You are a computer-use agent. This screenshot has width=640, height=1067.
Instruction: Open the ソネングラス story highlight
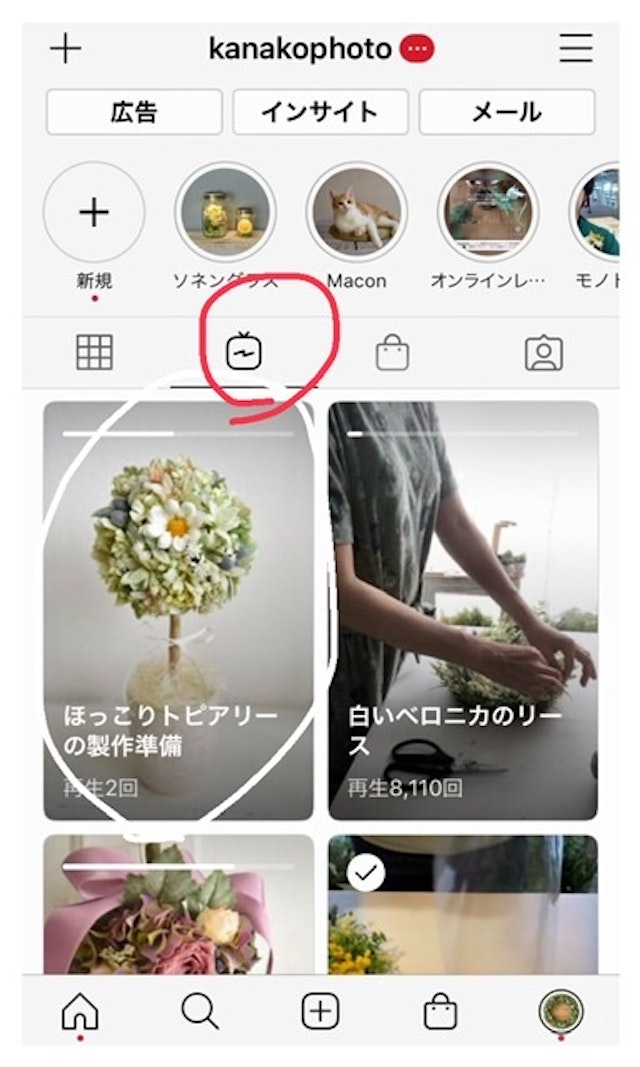tap(225, 212)
